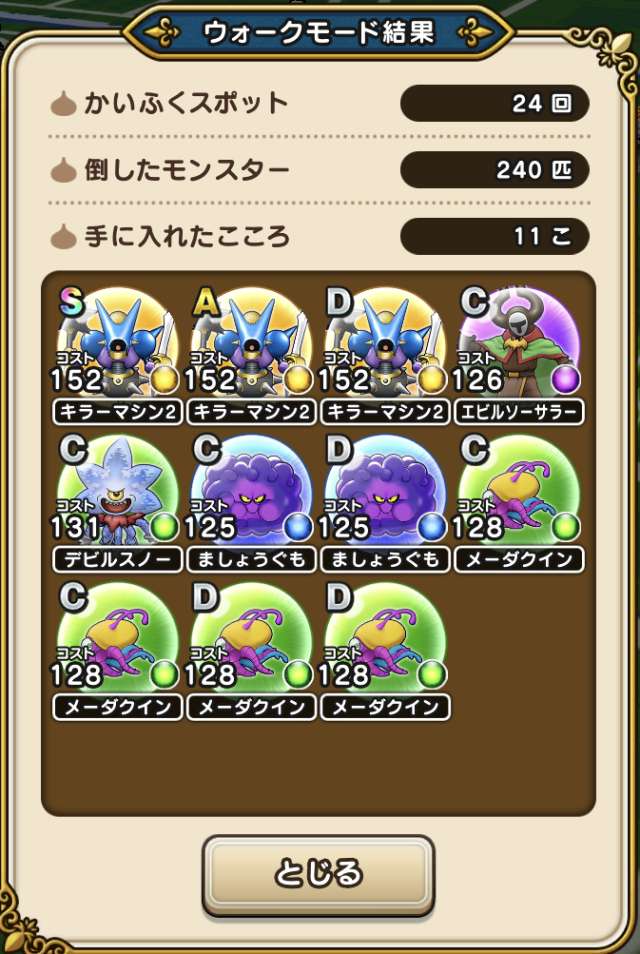Close the walk mode results with とじる
The image size is (640, 954).
click(318, 873)
